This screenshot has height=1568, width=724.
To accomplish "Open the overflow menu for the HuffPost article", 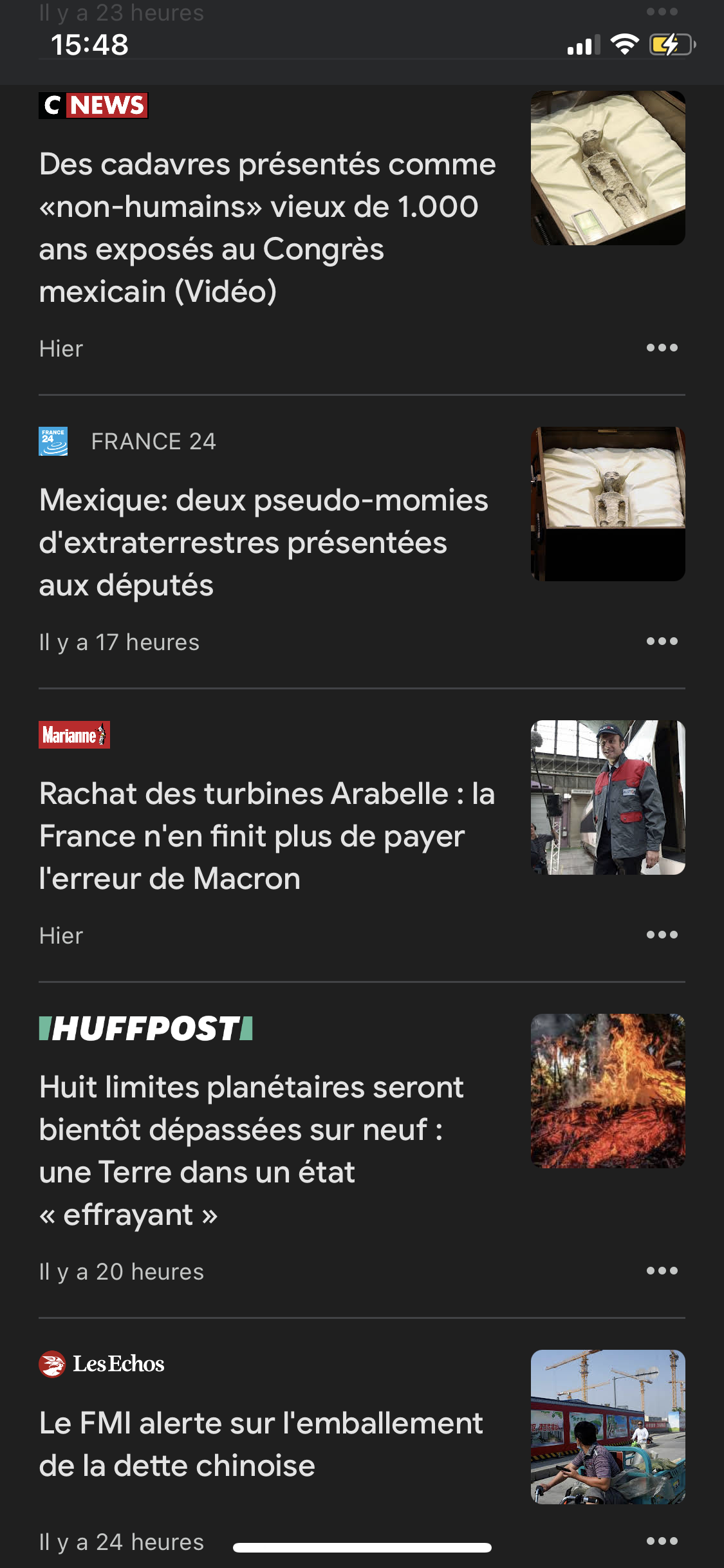I will click(x=662, y=1271).
